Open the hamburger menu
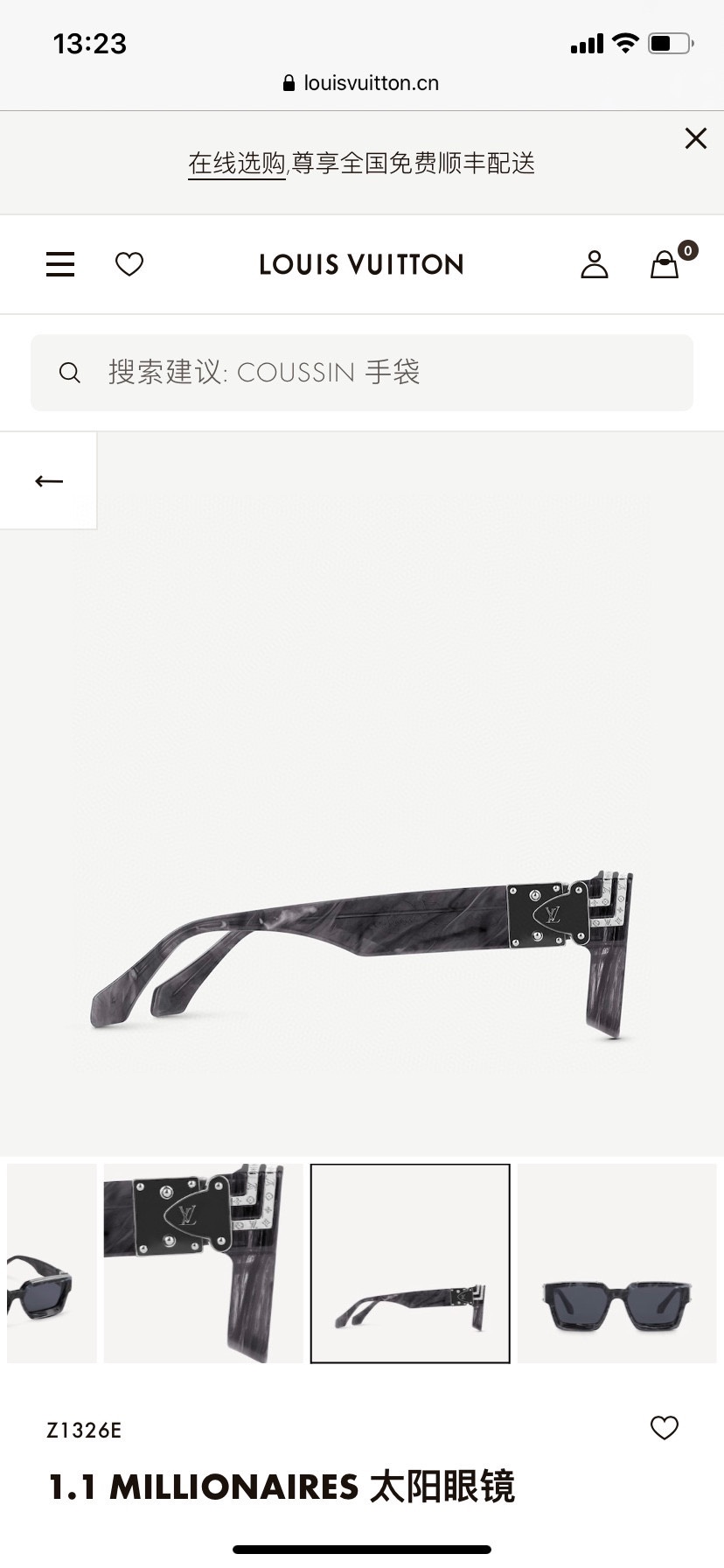 (x=60, y=264)
